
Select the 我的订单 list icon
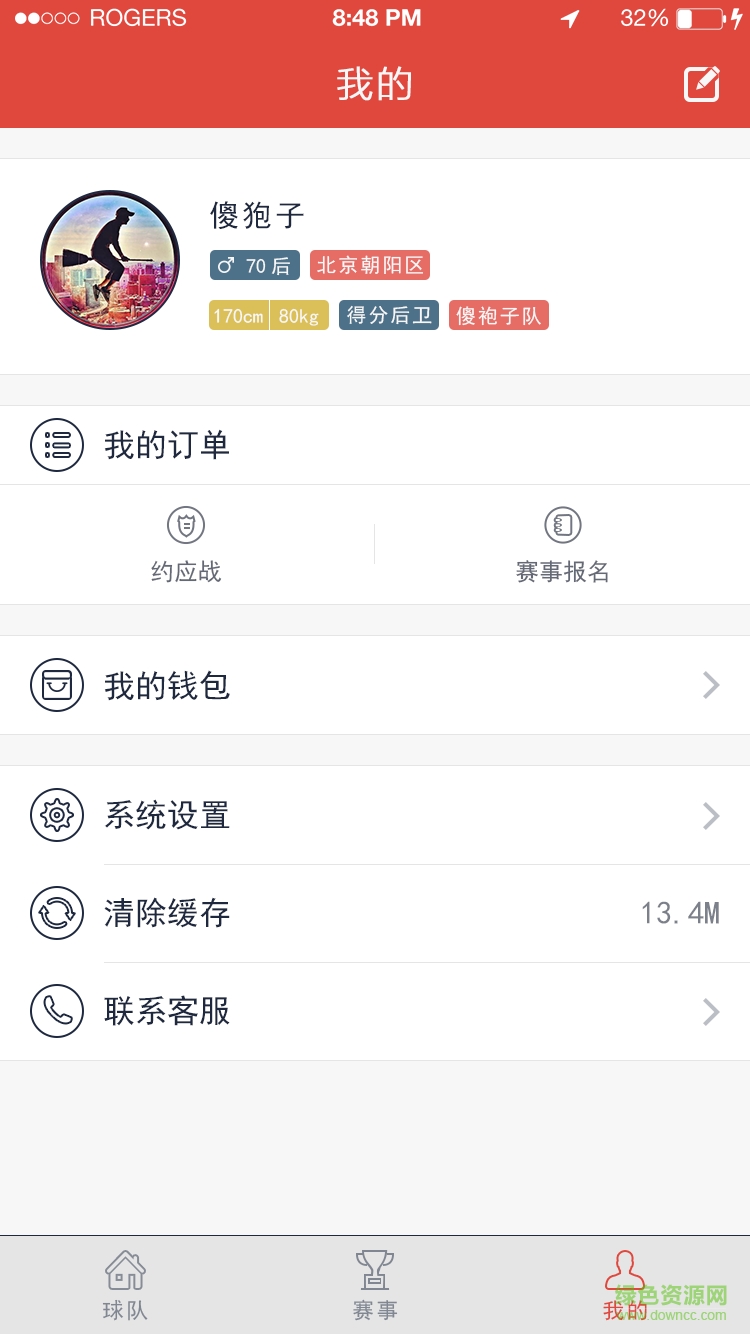tap(57, 444)
